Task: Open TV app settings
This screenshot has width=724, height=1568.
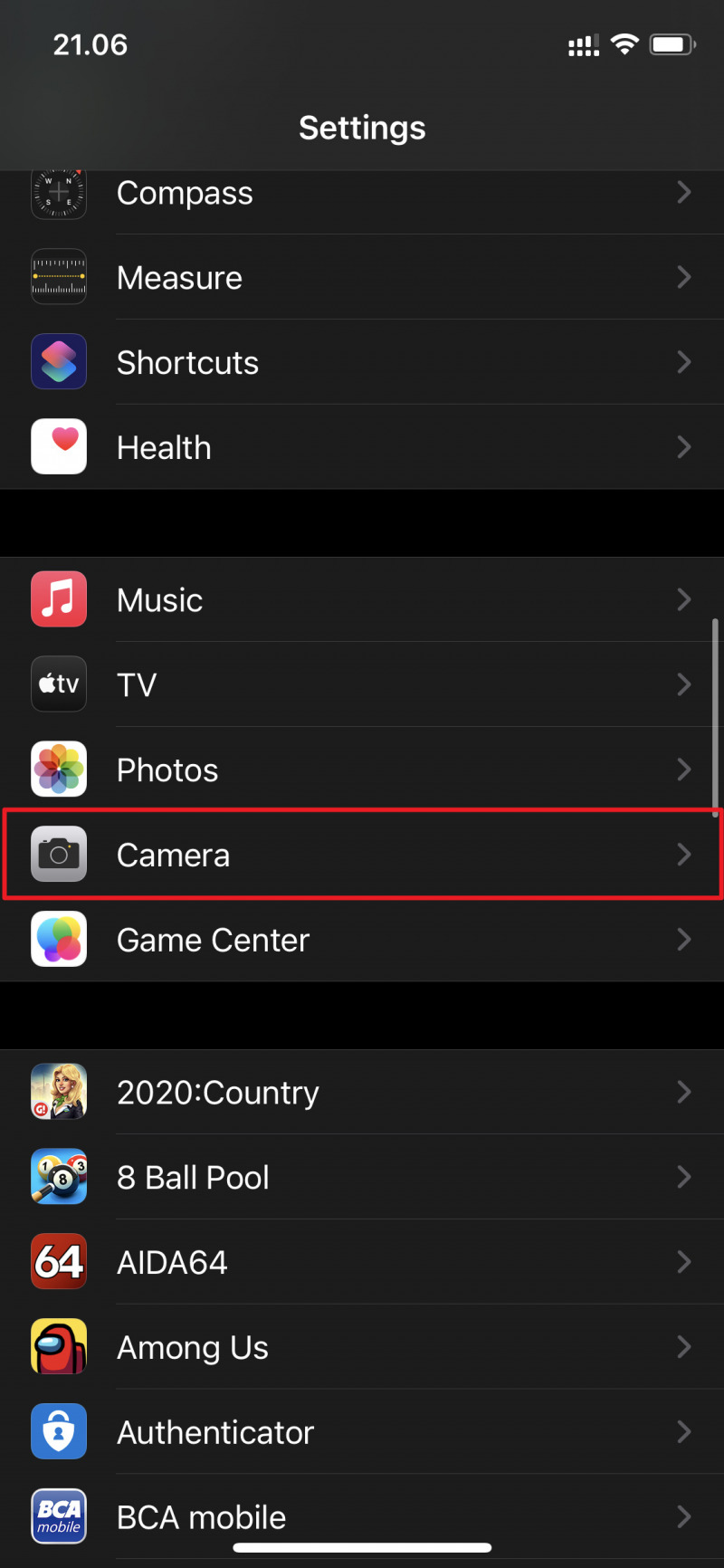Action: point(362,684)
